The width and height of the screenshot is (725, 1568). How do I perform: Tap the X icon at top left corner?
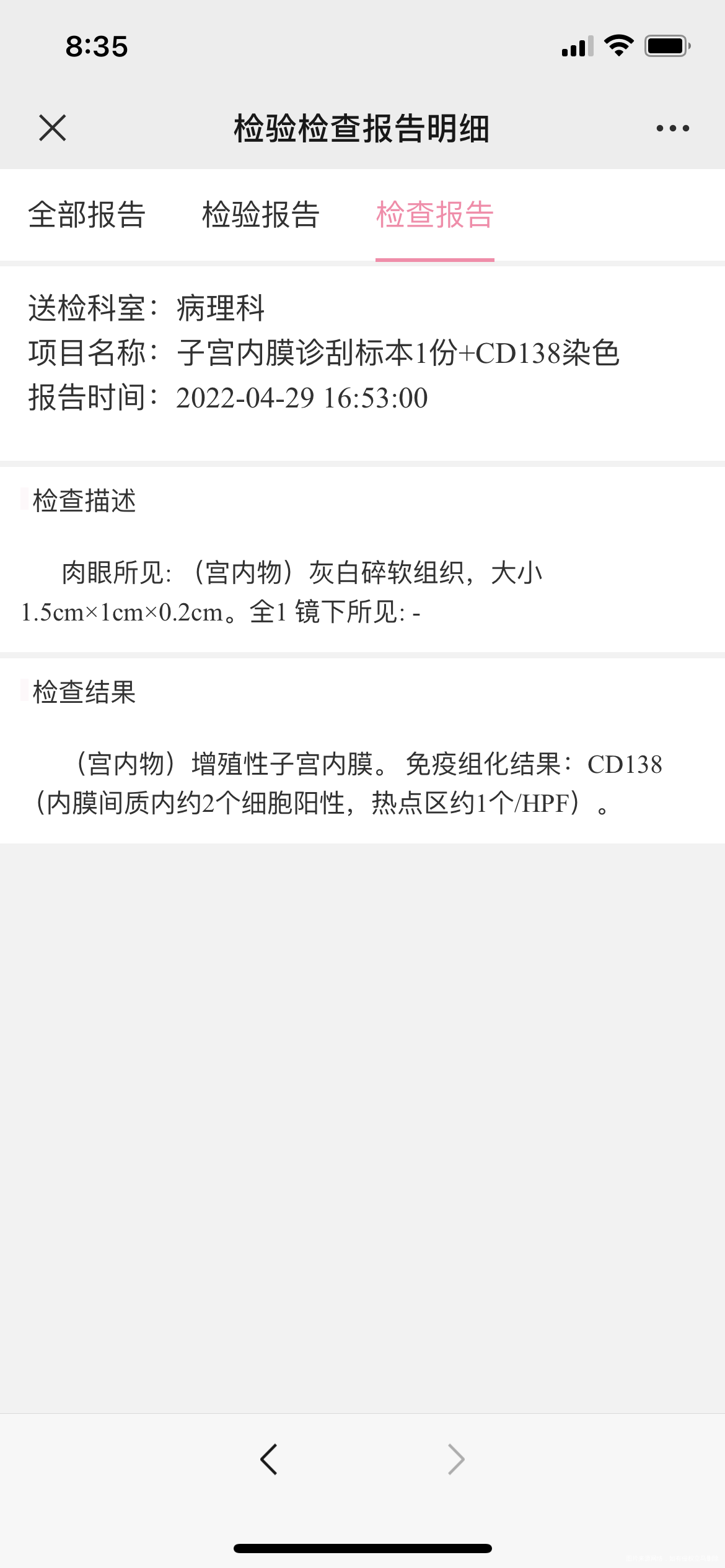(53, 128)
